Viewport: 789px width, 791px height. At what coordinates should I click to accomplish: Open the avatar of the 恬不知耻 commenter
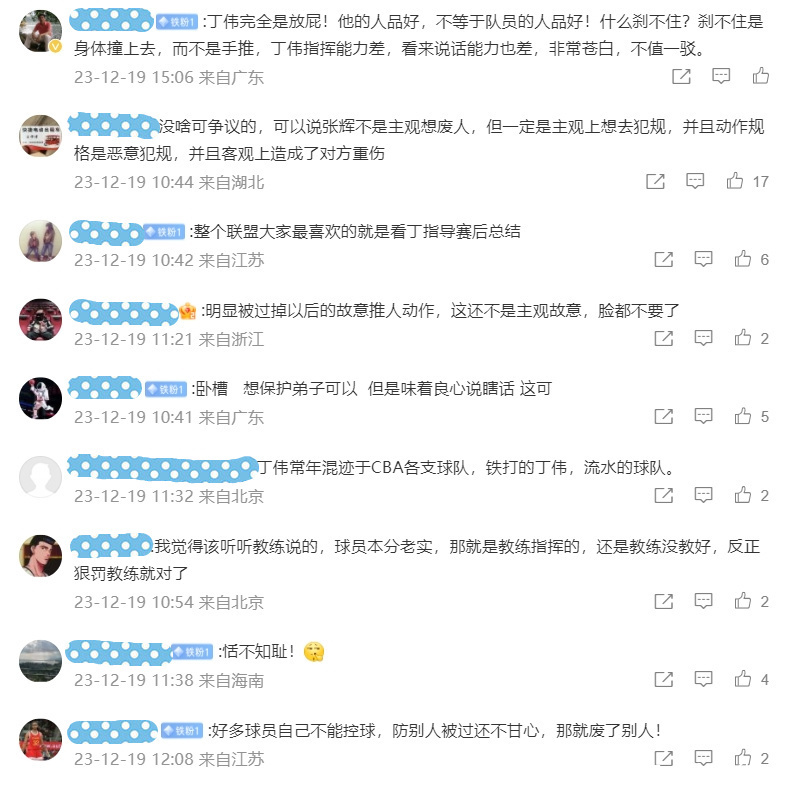click(41, 661)
